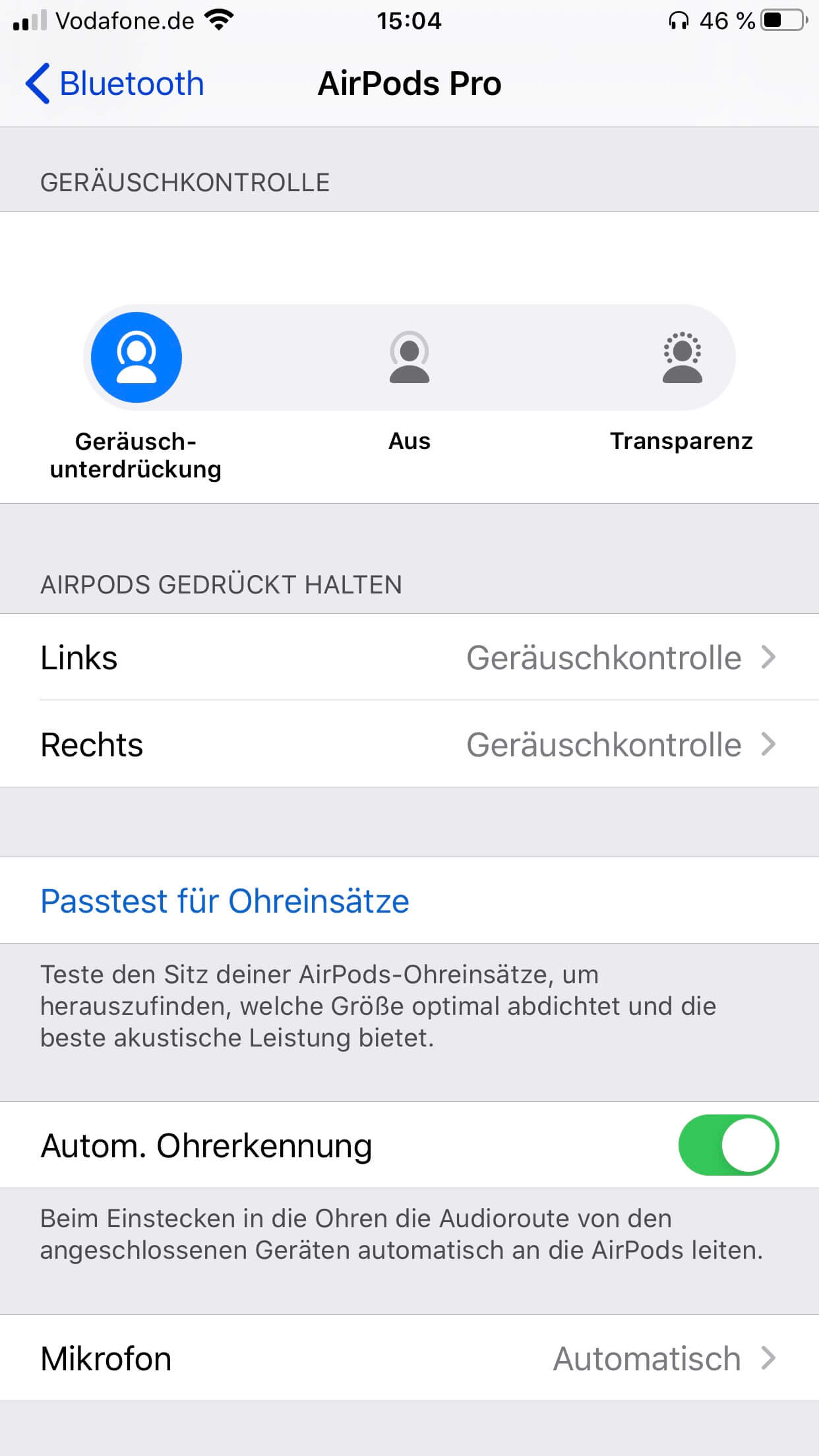This screenshot has width=819, height=1456.
Task: Disable Autom. Ohrerkennung switch
Action: (x=728, y=1145)
